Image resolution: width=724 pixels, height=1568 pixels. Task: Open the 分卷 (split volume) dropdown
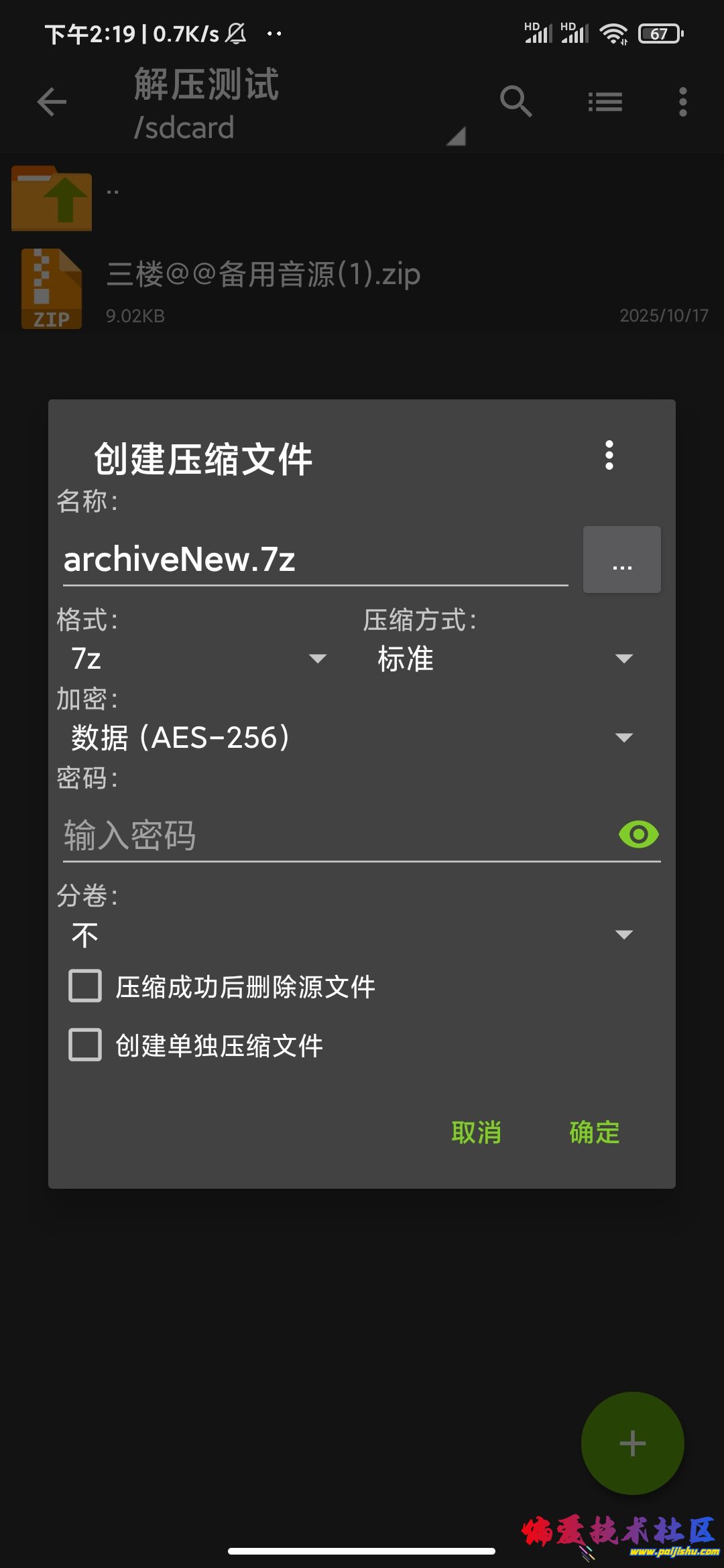(352, 935)
